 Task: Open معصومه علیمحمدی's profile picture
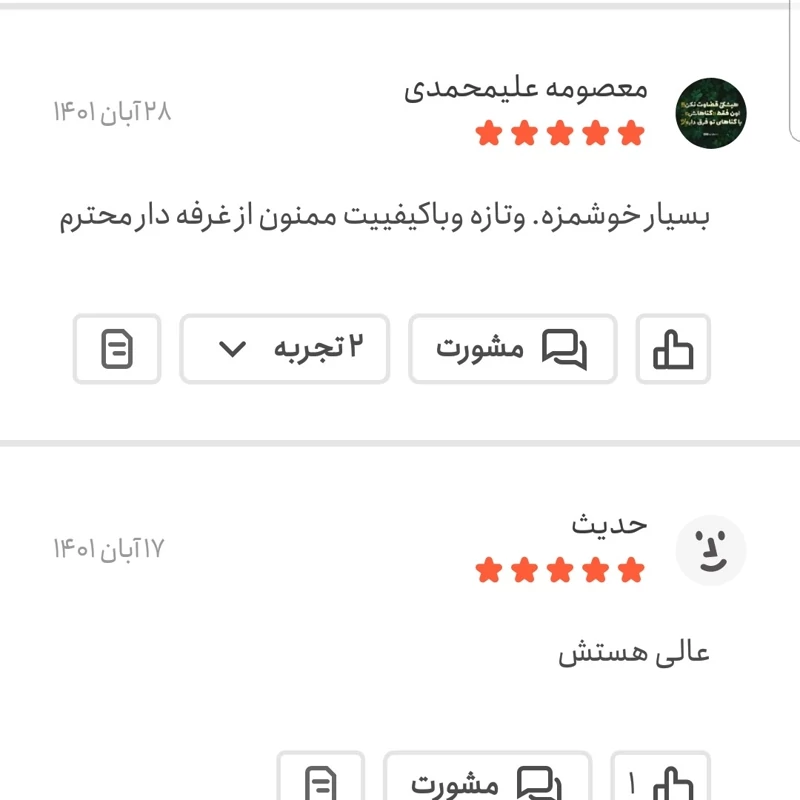(x=711, y=111)
